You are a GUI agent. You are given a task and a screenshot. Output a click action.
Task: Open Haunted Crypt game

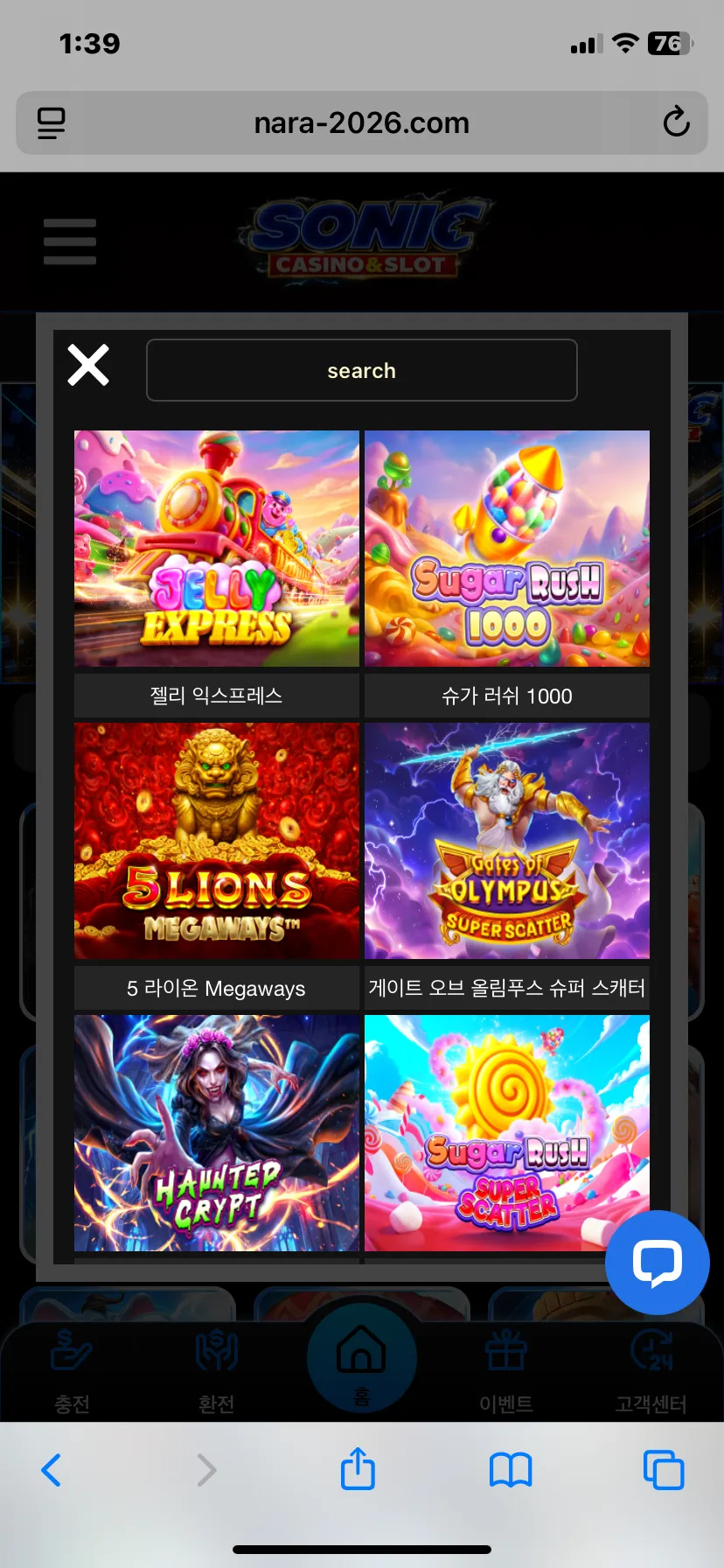(217, 1133)
